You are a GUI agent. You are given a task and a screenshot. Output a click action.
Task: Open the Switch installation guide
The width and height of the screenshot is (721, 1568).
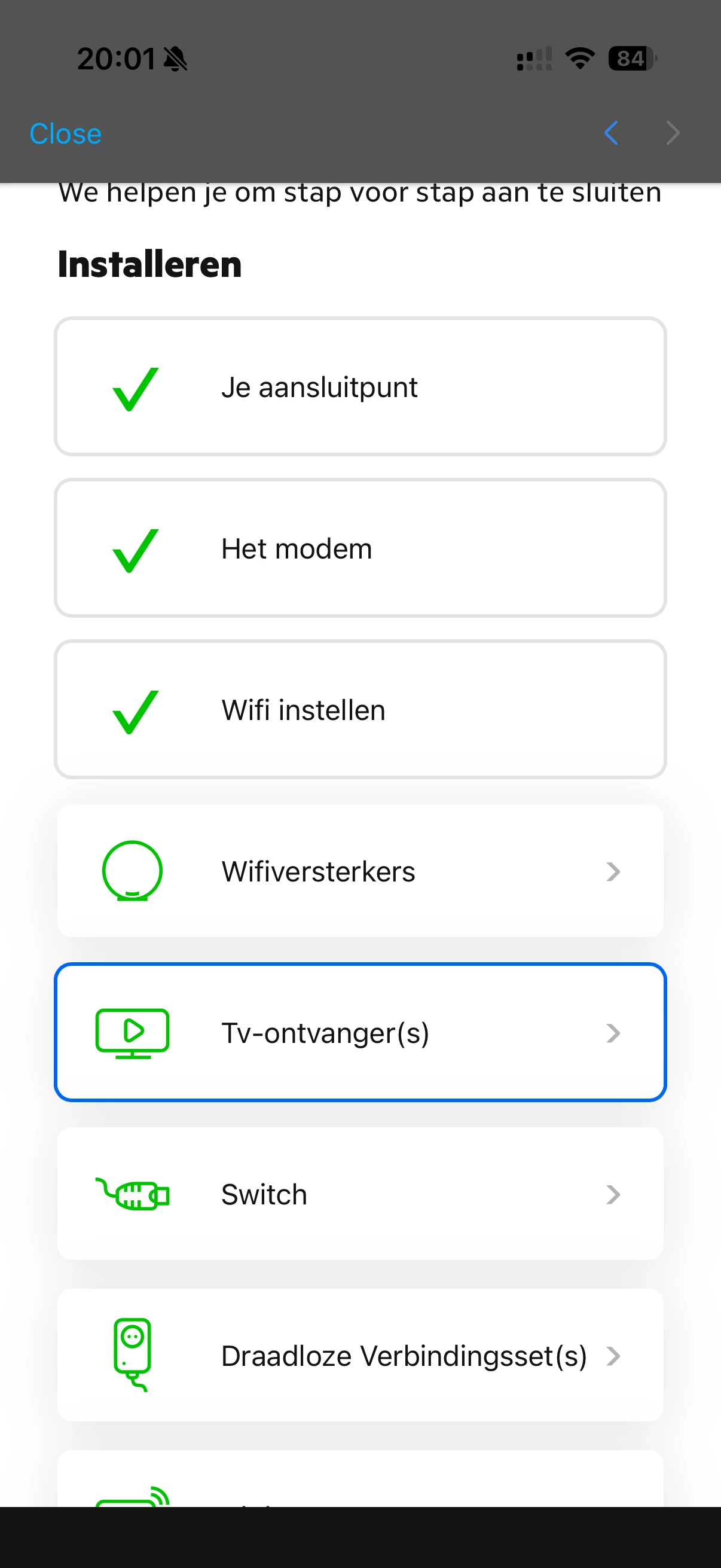360,1194
